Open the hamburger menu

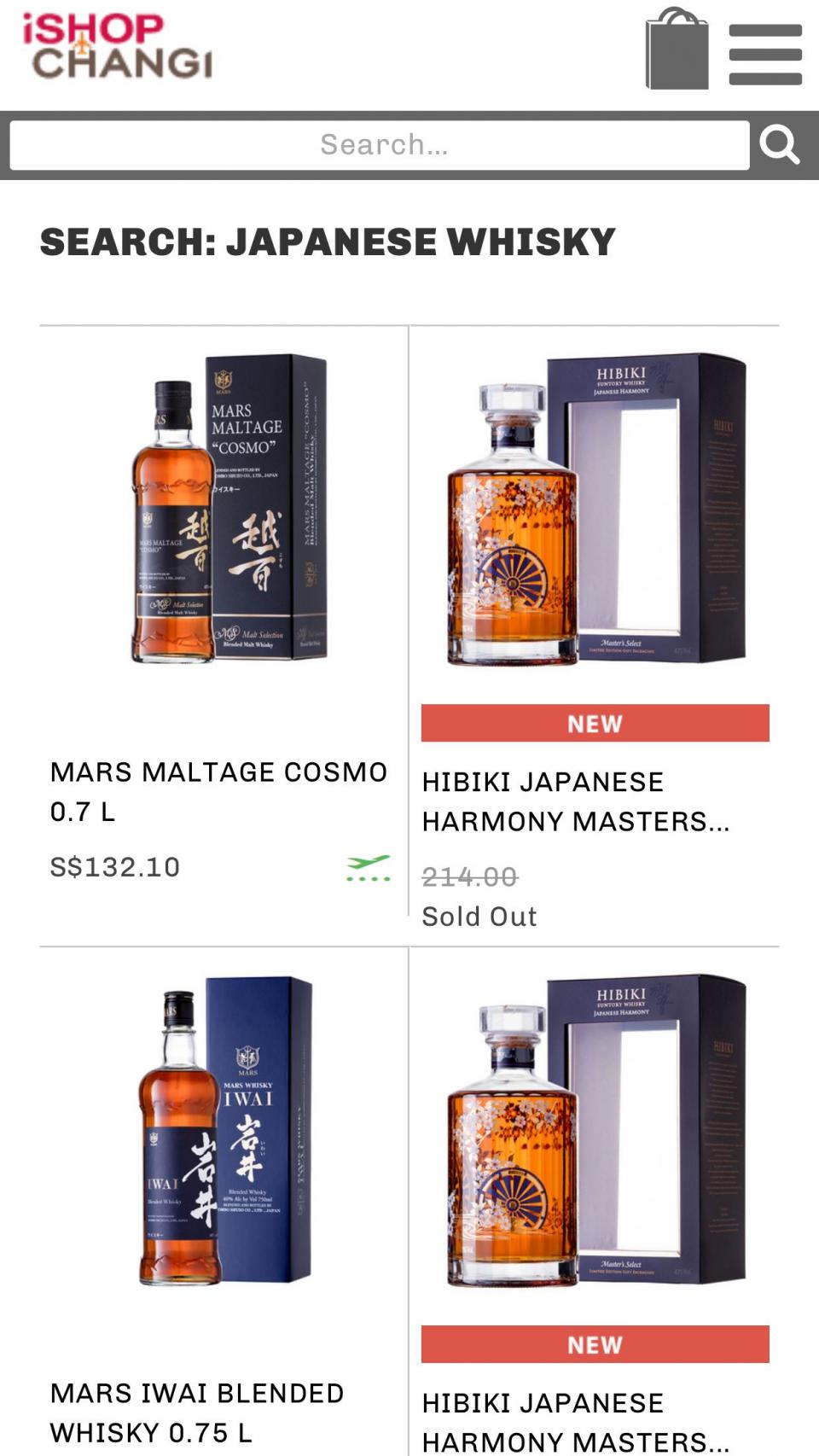(x=765, y=55)
